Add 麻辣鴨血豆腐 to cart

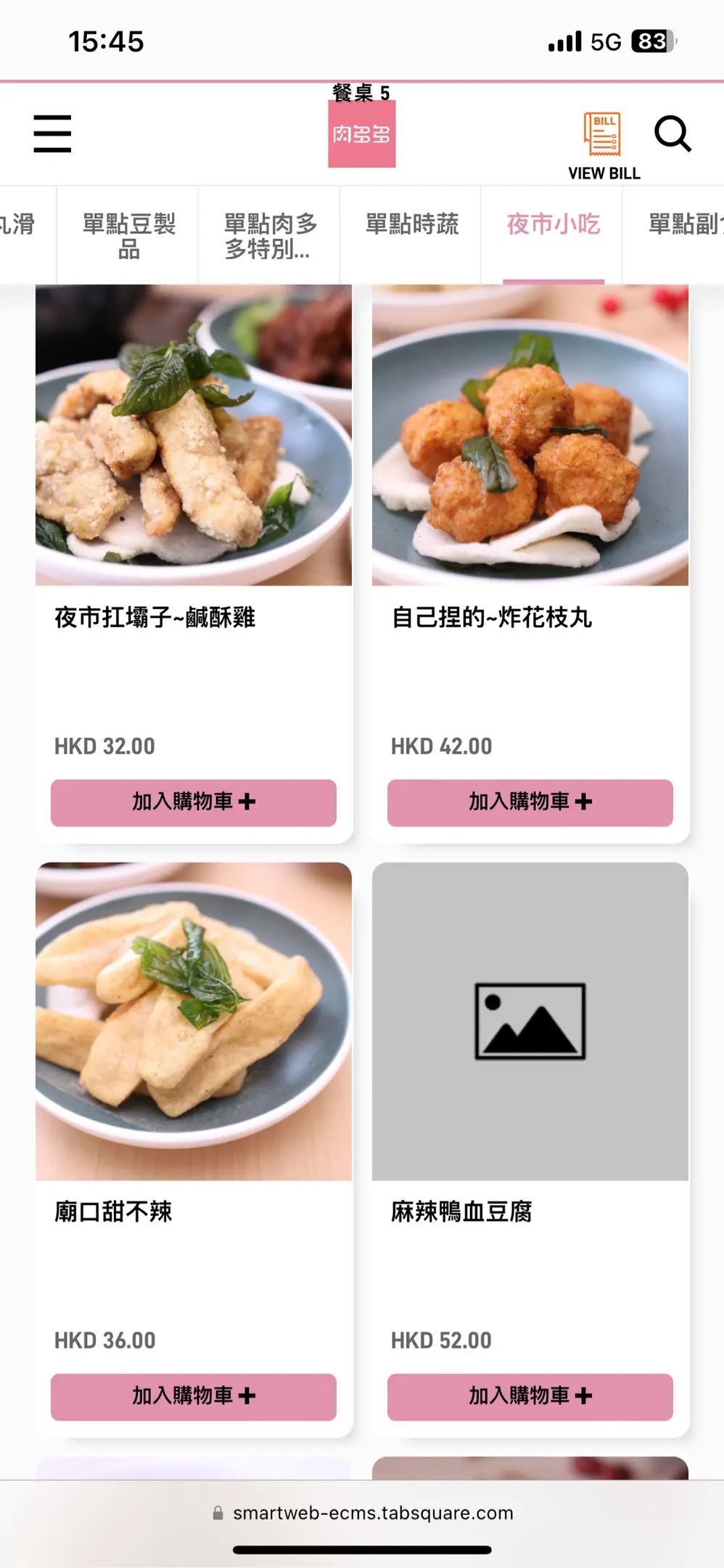[x=530, y=1396]
